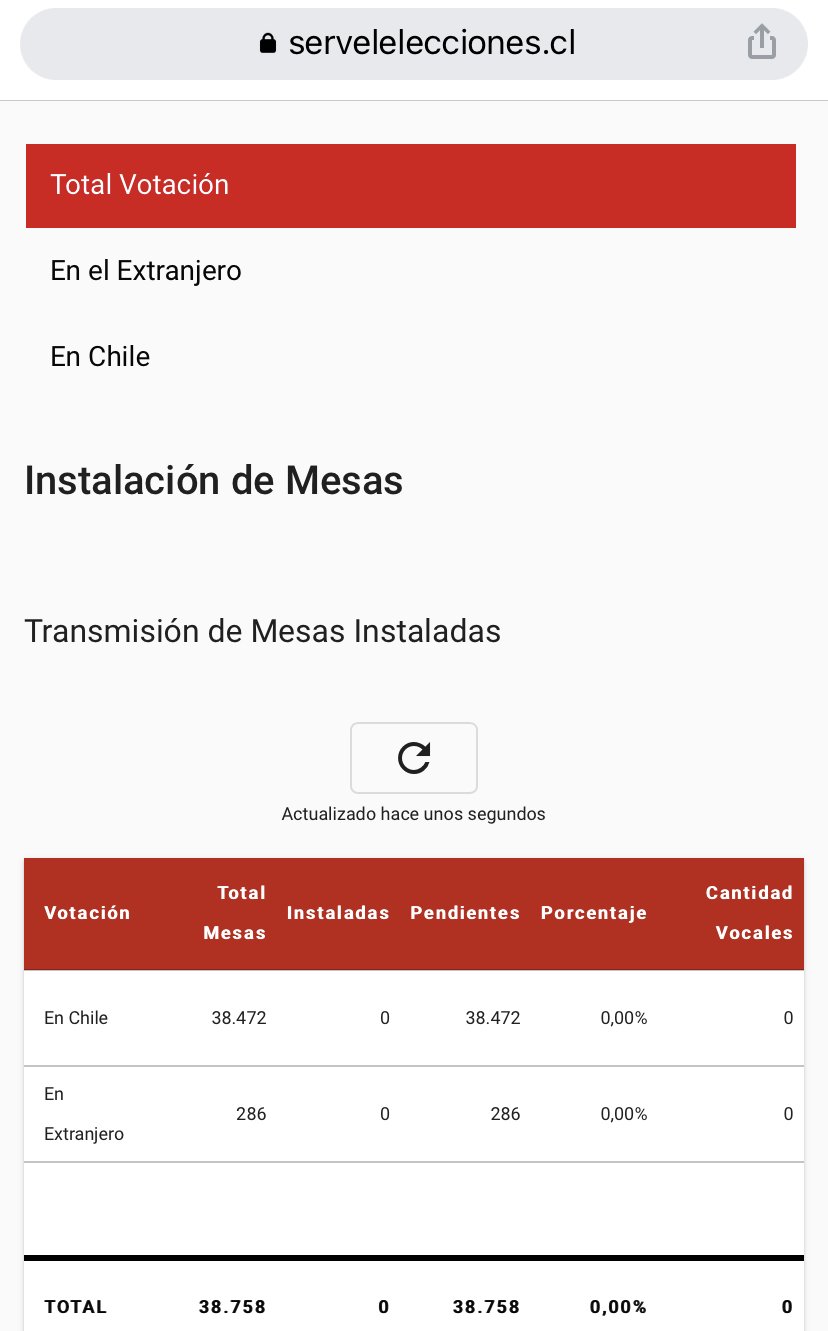Open the En el Extranjero section

tap(411, 271)
